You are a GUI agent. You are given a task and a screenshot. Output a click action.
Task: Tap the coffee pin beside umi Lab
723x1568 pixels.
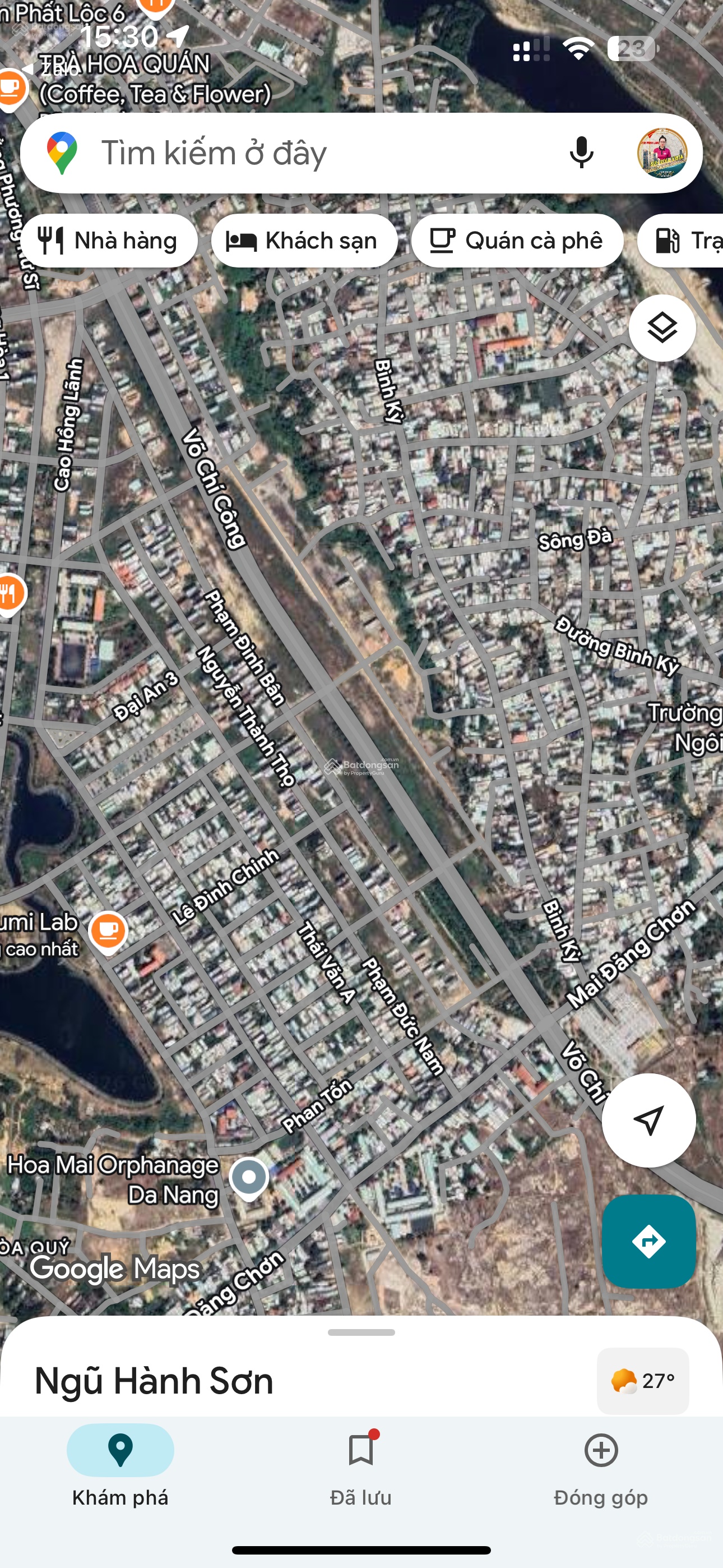[108, 931]
